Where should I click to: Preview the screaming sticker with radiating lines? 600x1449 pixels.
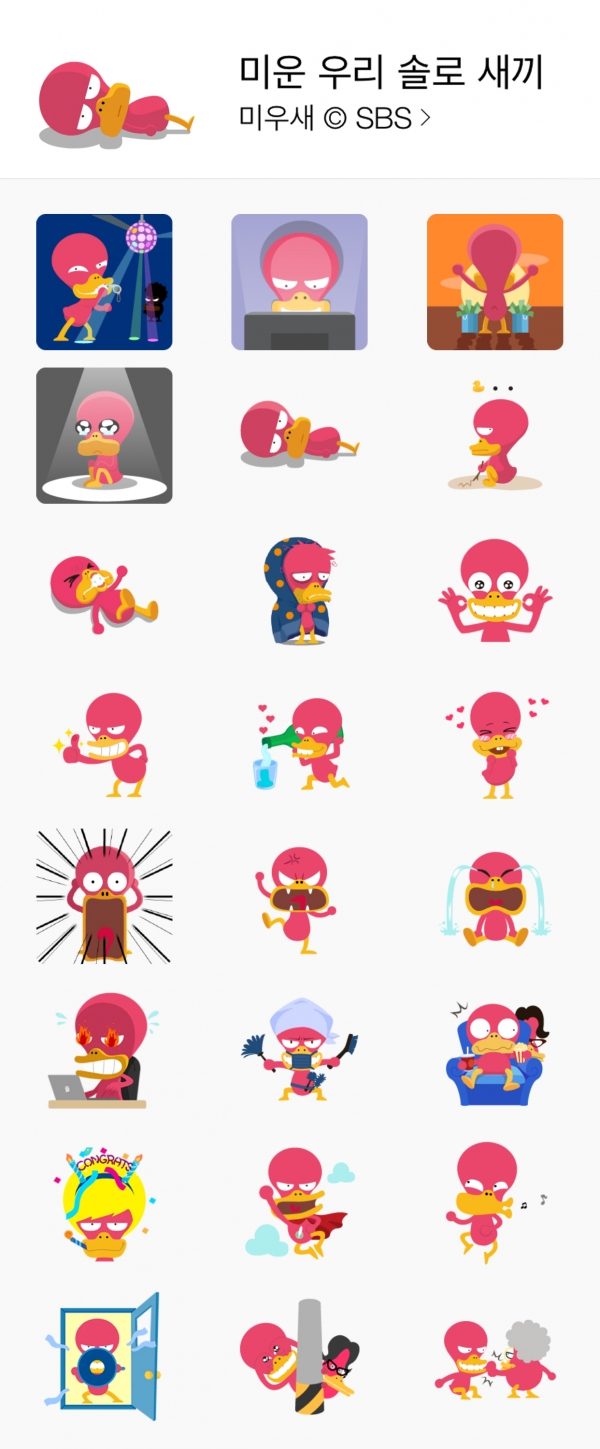click(x=104, y=897)
